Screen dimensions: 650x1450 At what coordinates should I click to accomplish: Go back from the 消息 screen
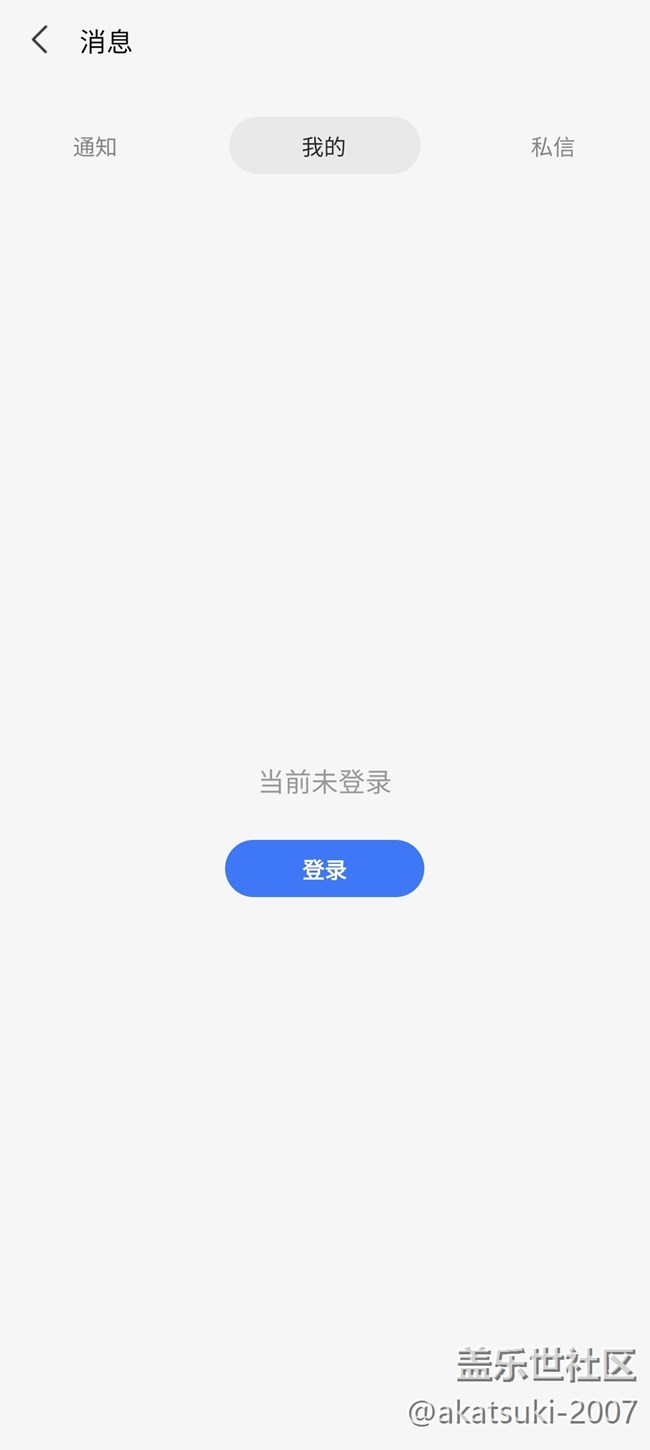[40, 41]
